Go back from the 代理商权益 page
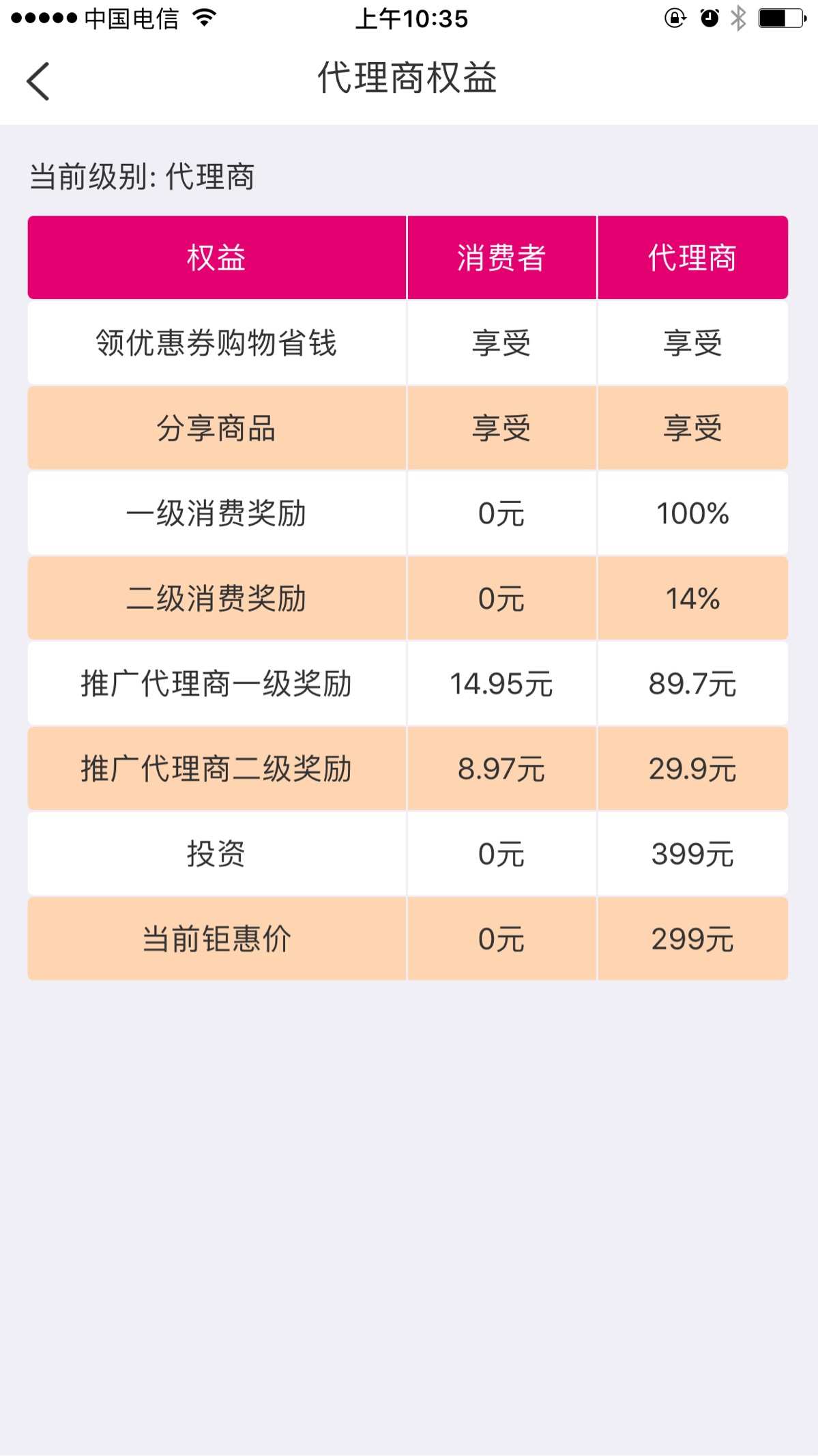 [38, 81]
